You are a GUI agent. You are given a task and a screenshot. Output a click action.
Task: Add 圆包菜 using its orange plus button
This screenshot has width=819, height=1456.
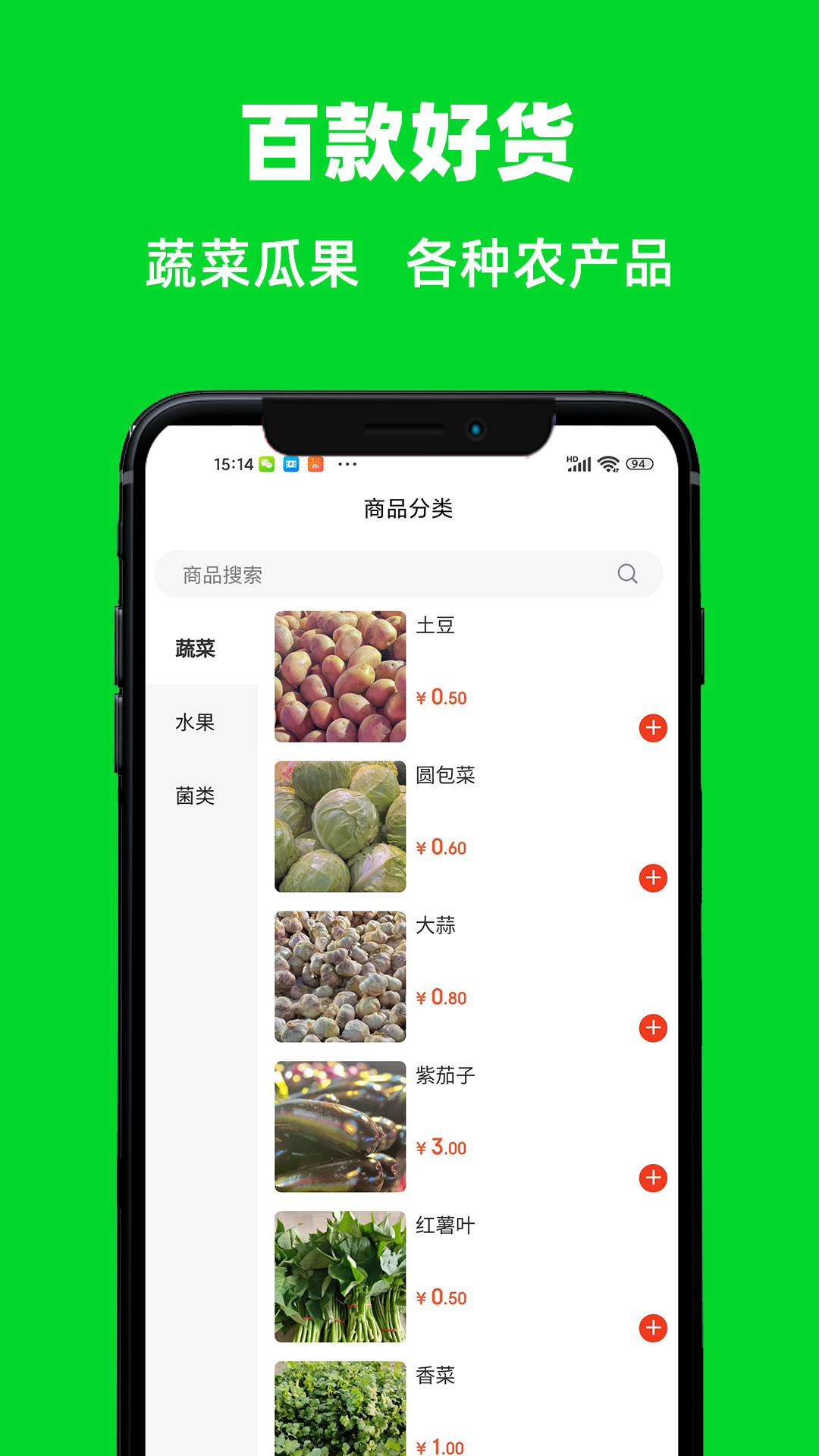click(x=651, y=876)
